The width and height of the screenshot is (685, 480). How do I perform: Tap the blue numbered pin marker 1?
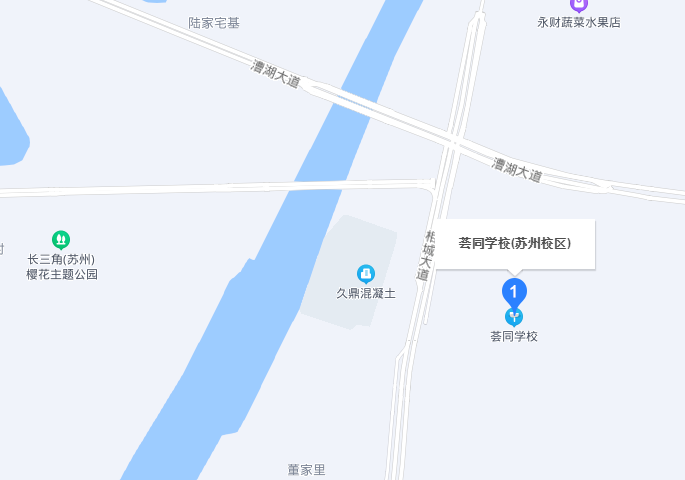tap(513, 292)
